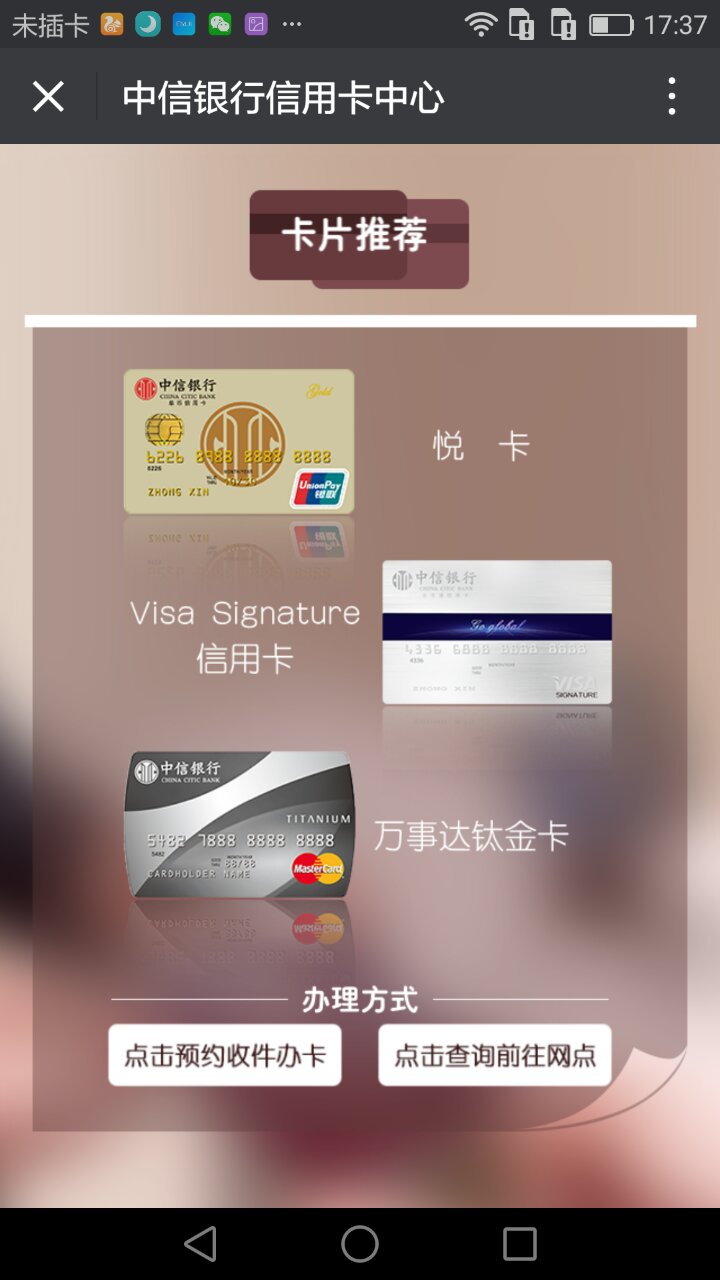Viewport: 720px width, 1280px height.
Task: Go back using the system back button
Action: click(201, 1244)
